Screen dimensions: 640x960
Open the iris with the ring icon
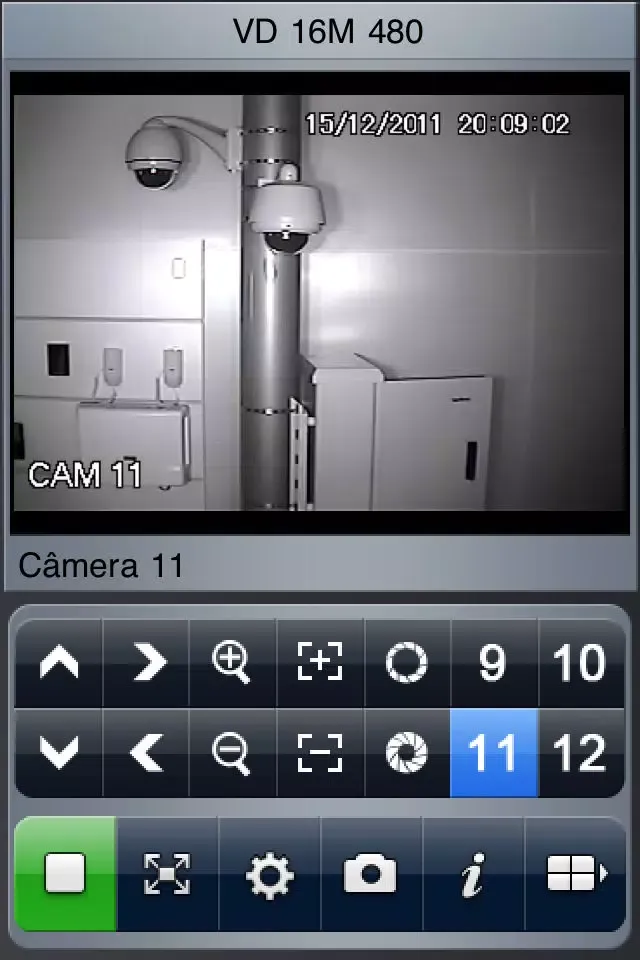pyautogui.click(x=407, y=663)
